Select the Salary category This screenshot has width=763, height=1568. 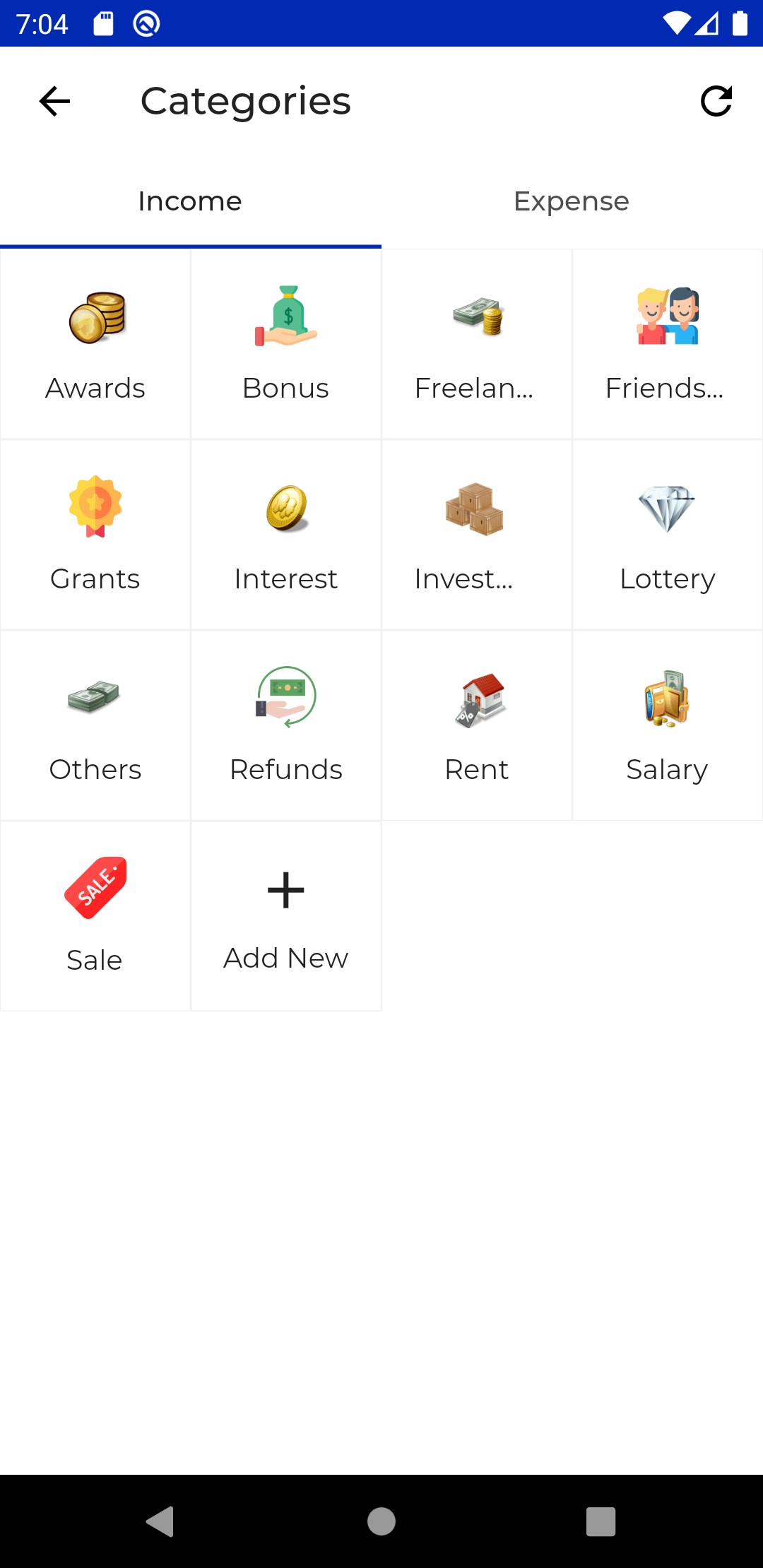[x=668, y=725]
